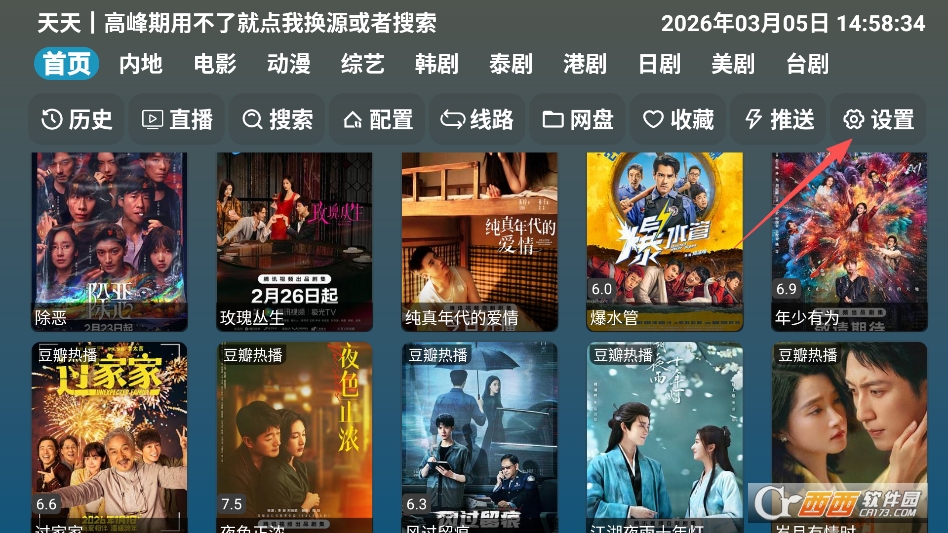Switch to the 内地 category tab
Viewport: 948px width, 533px height.
[x=140, y=64]
